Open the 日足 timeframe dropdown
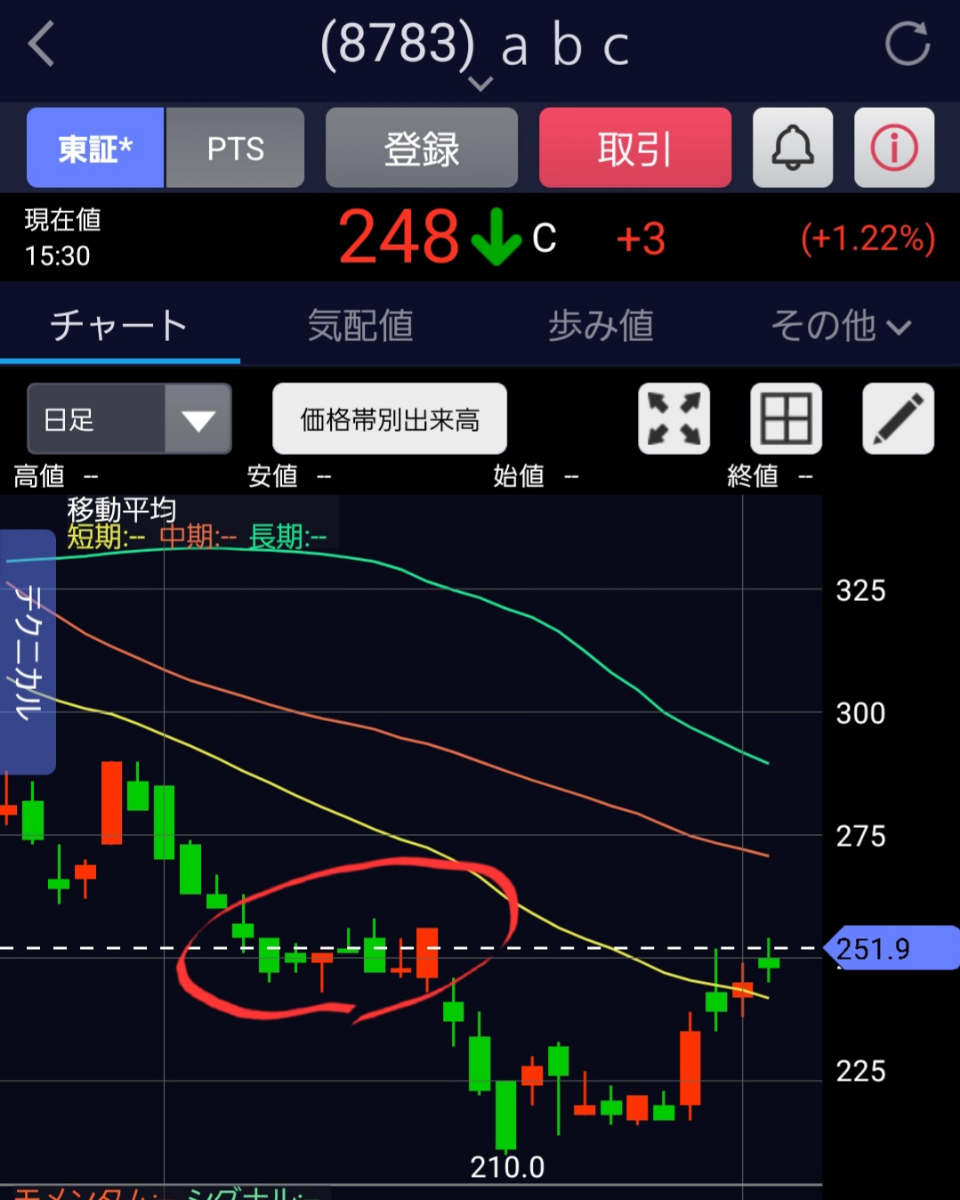Viewport: 960px width, 1200px height. [129, 418]
